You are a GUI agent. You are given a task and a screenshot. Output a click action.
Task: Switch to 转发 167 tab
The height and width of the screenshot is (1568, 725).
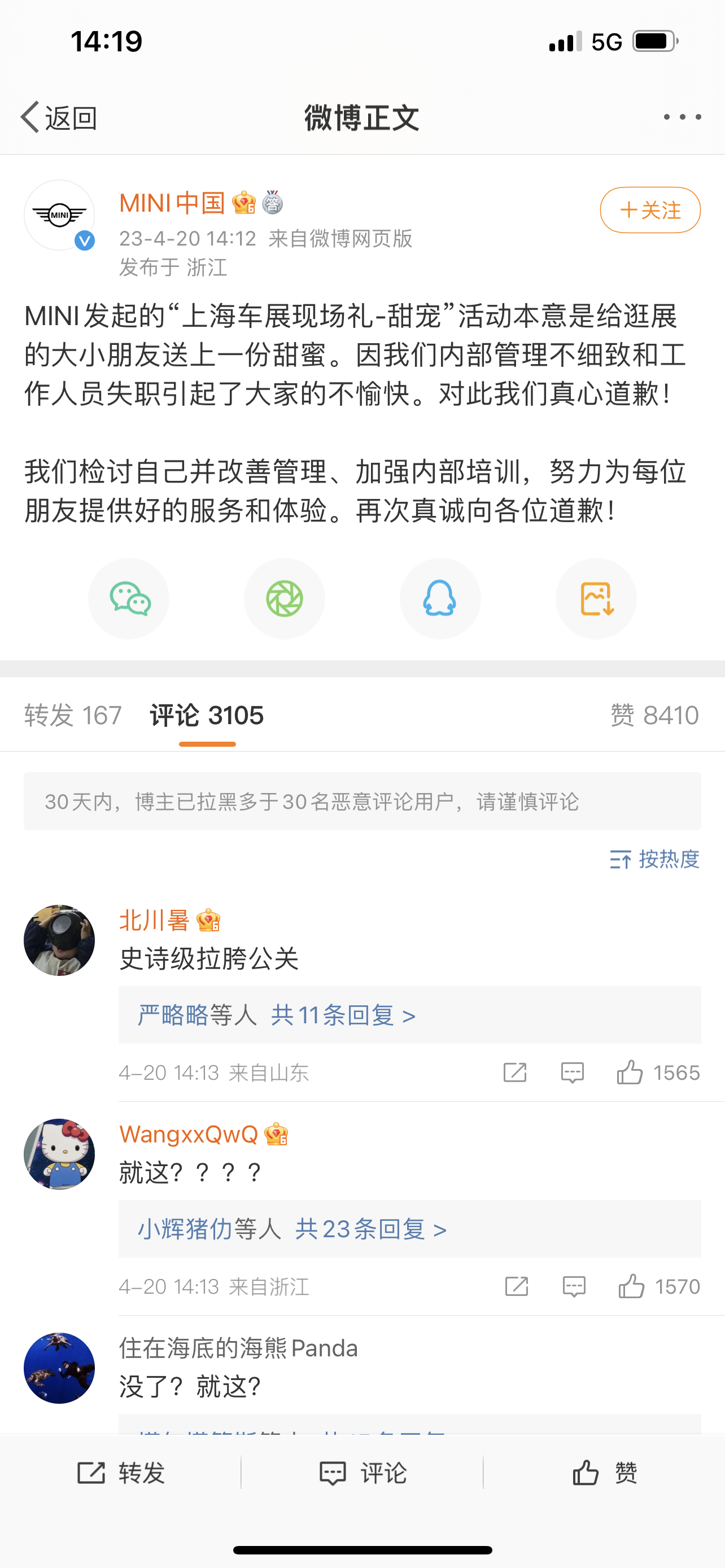point(73,715)
